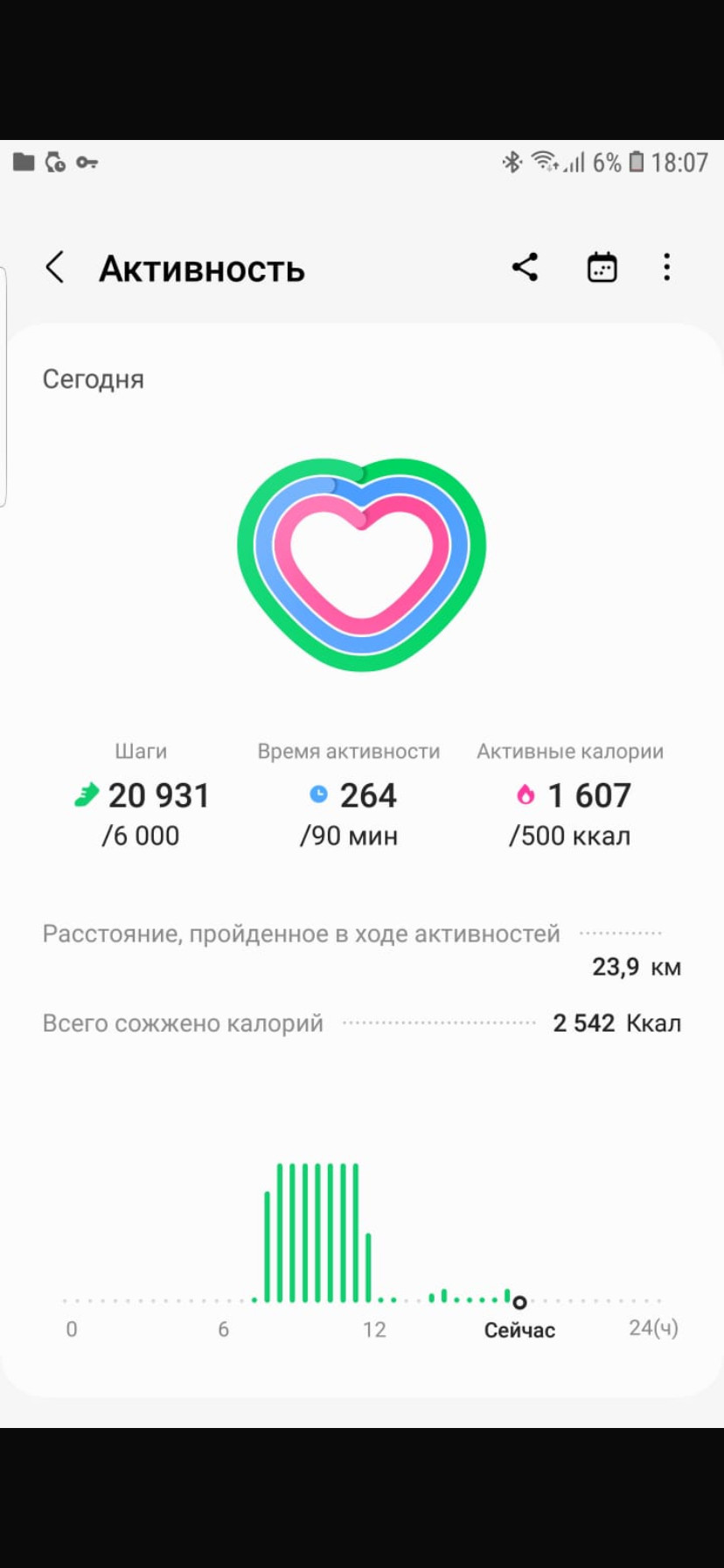Open the calendar date picker
The width and height of the screenshot is (724, 1568).
point(602,267)
